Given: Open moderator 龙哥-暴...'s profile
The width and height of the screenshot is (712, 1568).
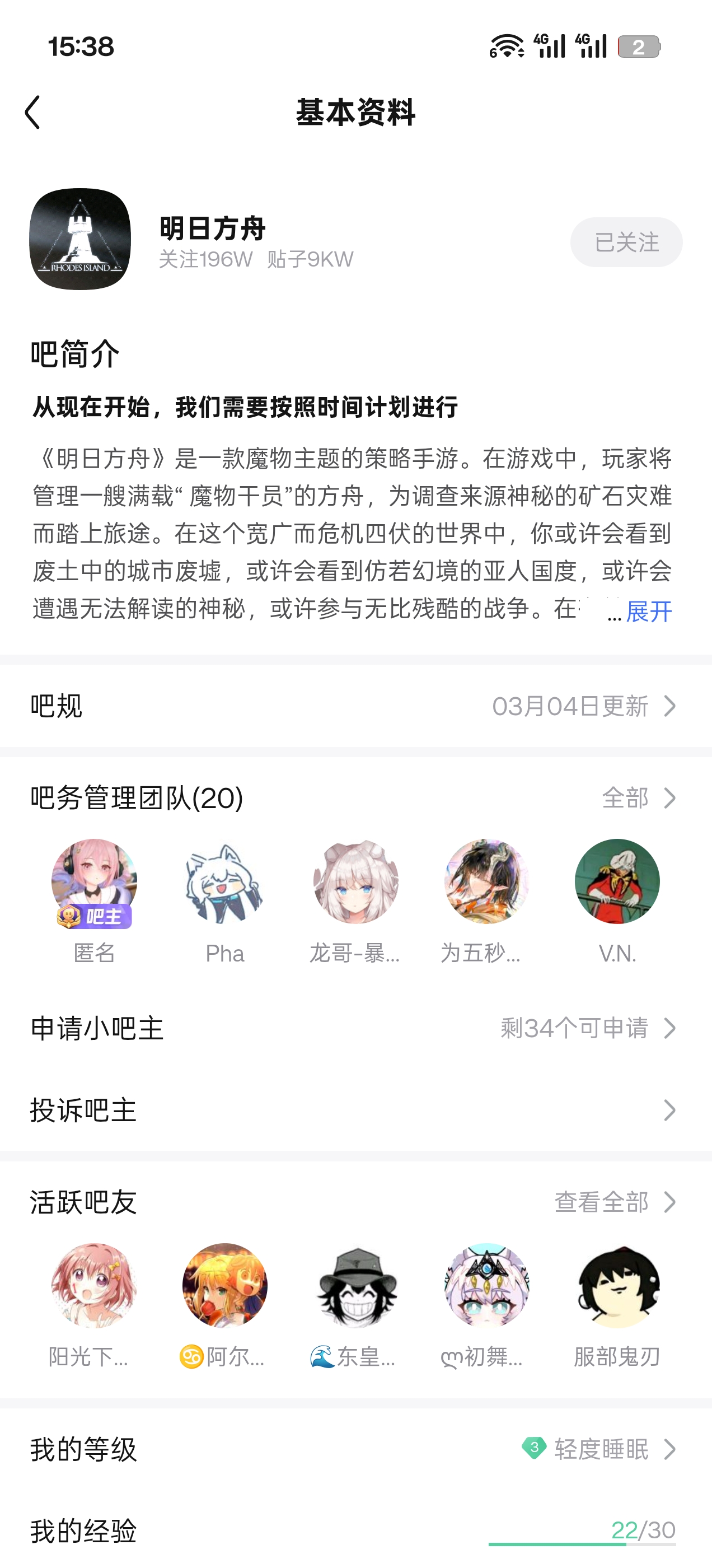Looking at the screenshot, I should [x=356, y=881].
